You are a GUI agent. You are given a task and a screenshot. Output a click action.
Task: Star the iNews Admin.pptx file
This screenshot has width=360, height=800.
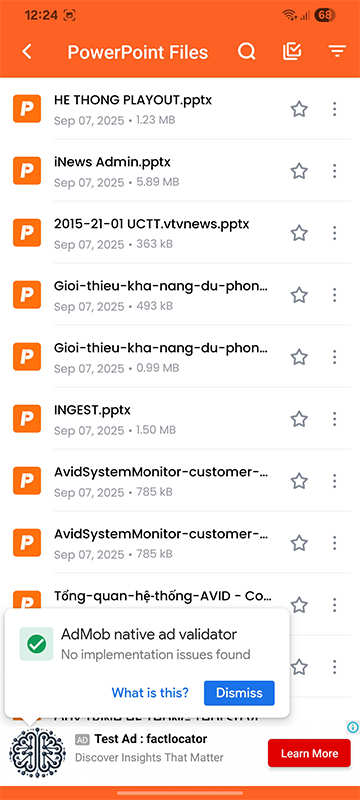pyautogui.click(x=299, y=171)
